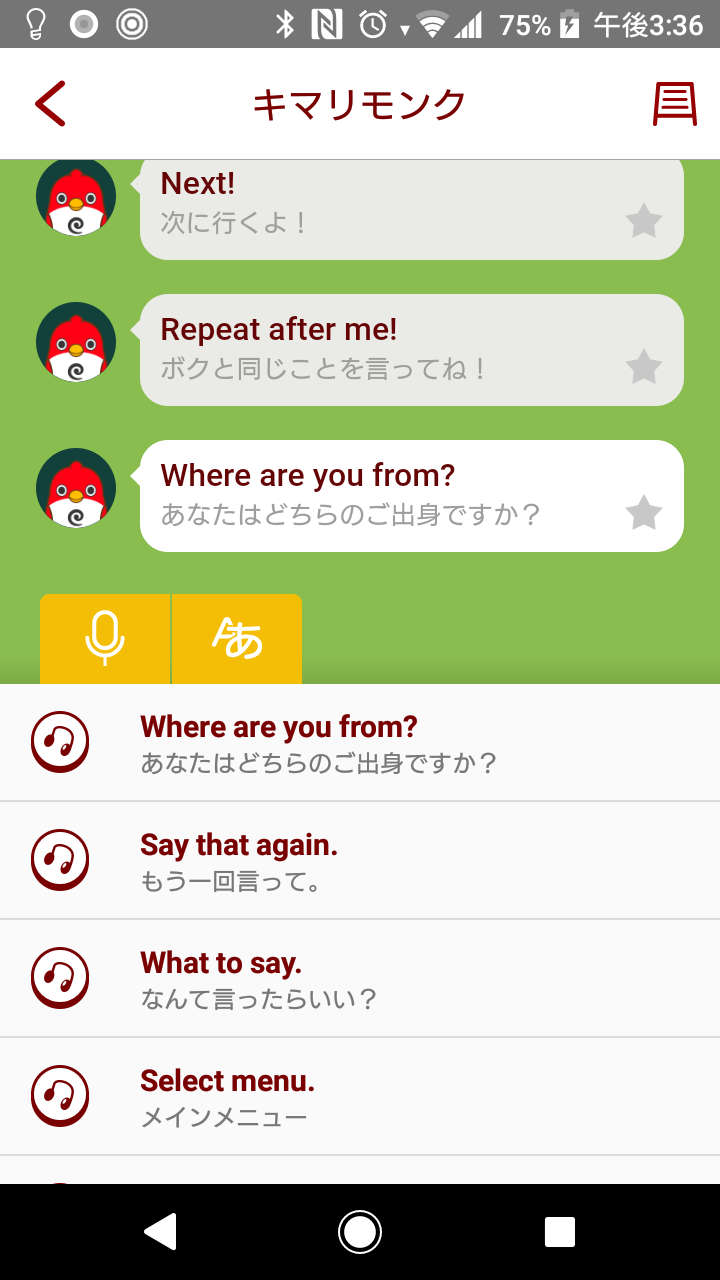Viewport: 720px width, 1280px height.
Task: Switch to text input with the あ button
Action: pos(237,639)
